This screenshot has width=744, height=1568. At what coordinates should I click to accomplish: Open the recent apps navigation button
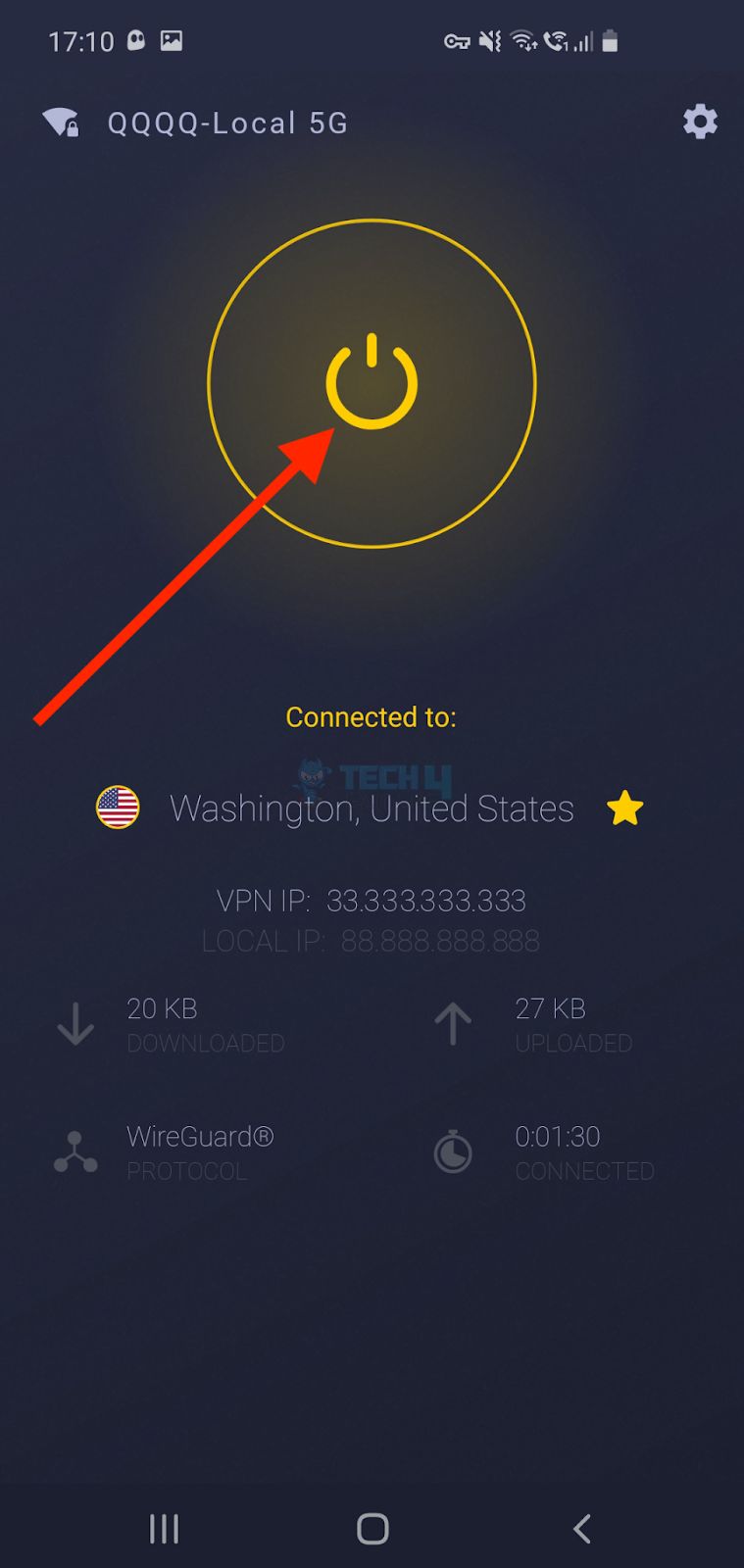[x=163, y=1527]
